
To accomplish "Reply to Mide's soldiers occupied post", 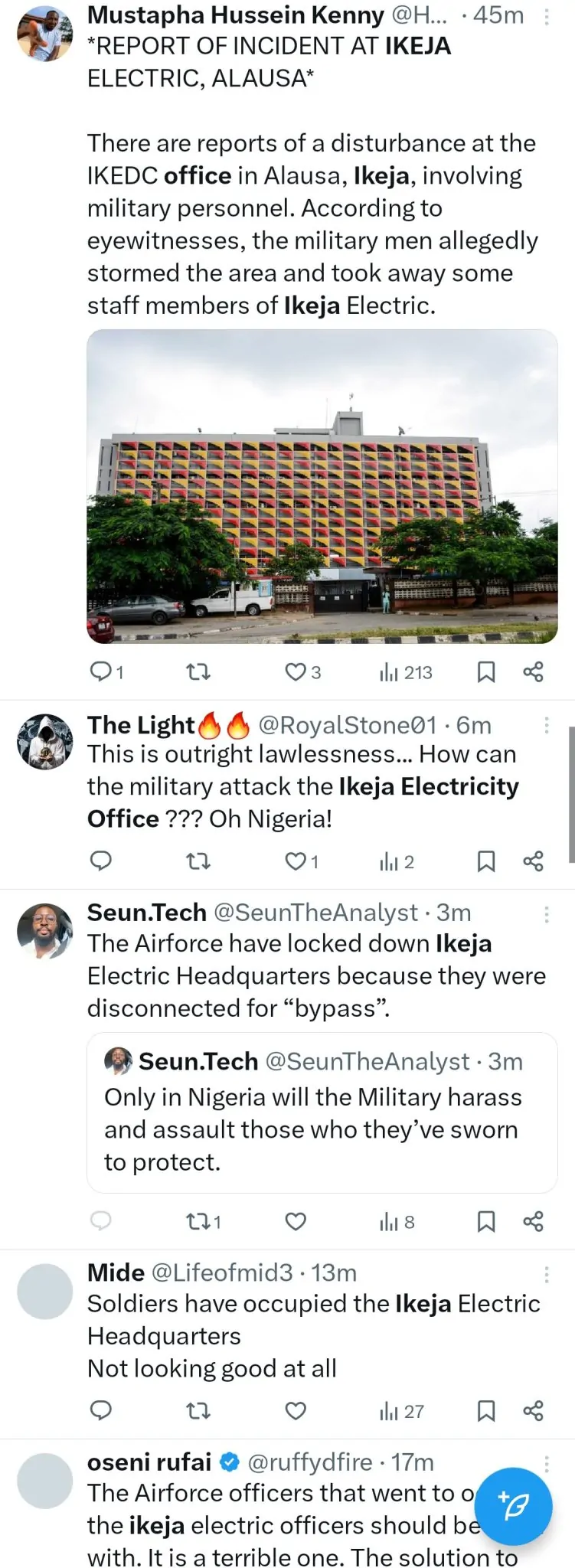I will coord(101,1410).
